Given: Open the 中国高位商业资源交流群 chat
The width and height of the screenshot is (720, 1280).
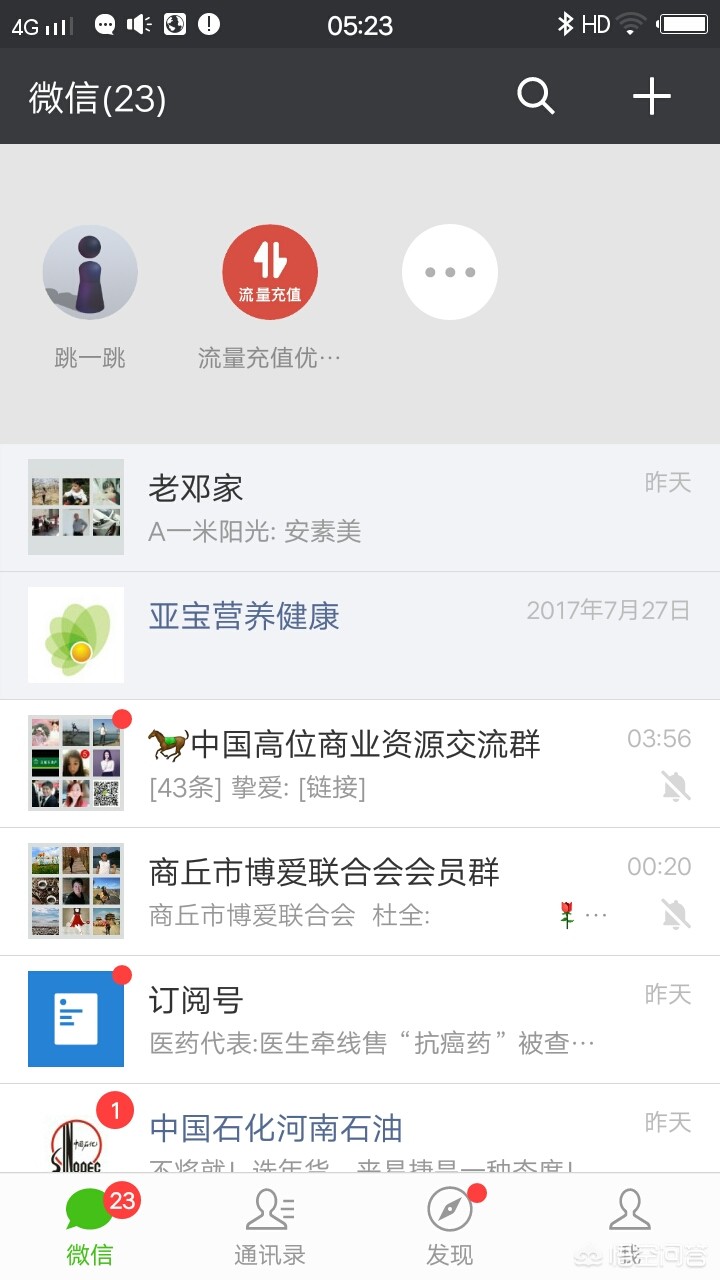Looking at the screenshot, I should tap(360, 764).
